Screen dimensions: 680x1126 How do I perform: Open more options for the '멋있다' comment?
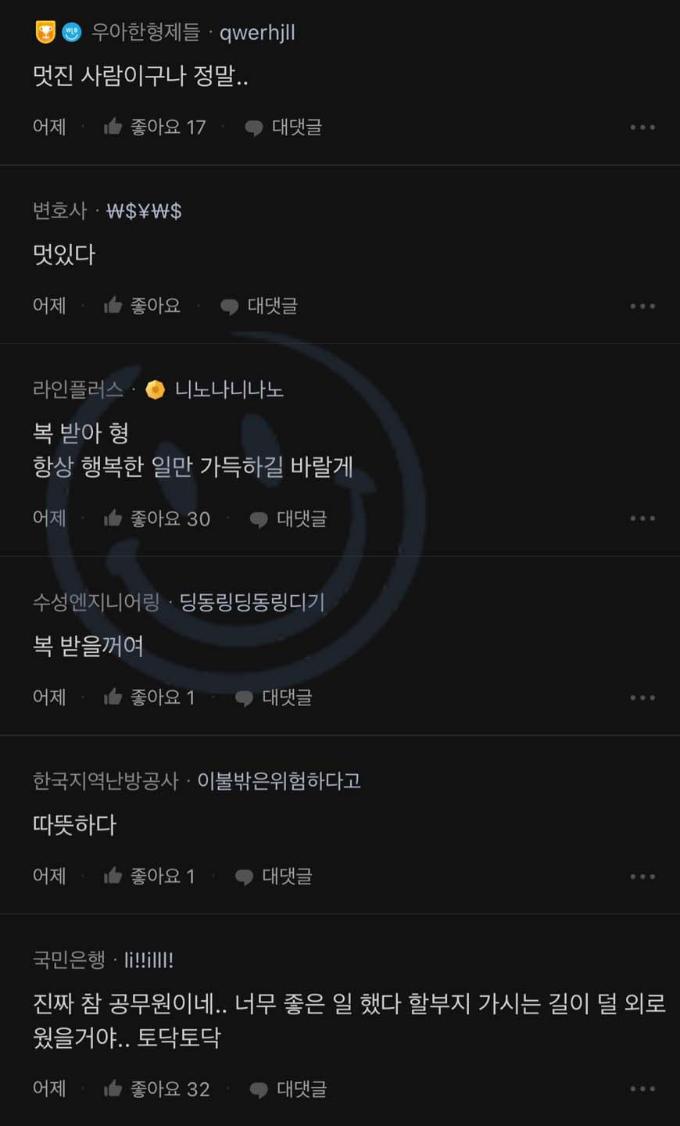[x=643, y=306]
